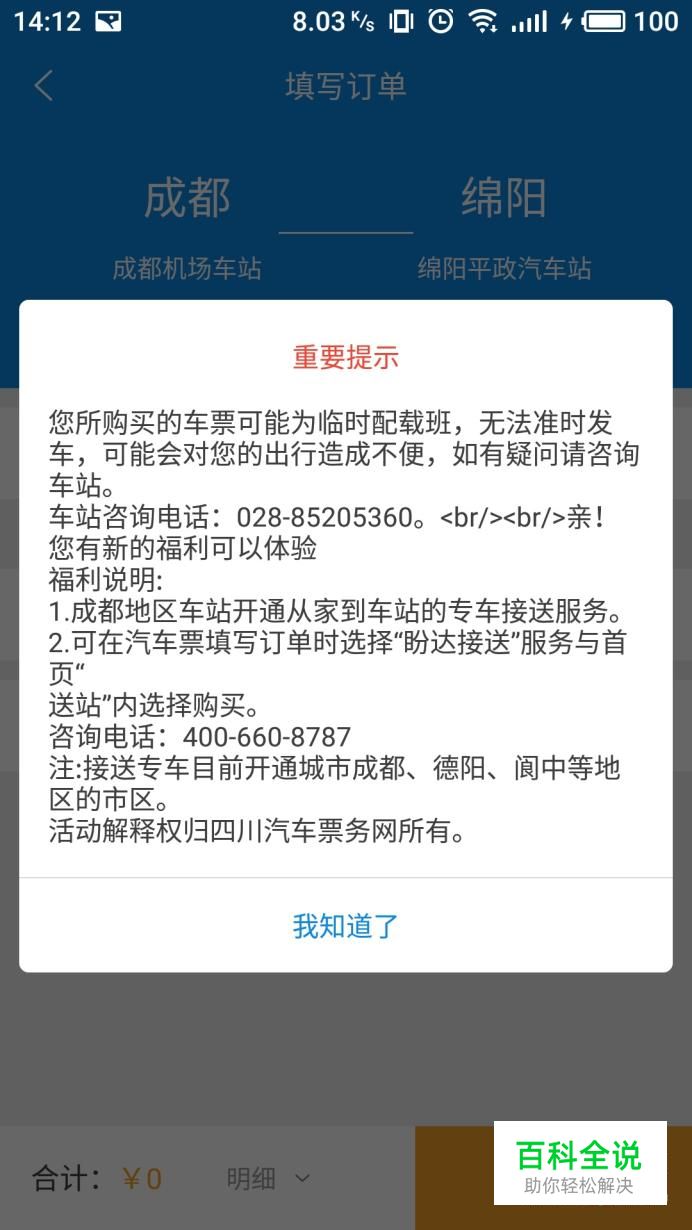Go back using the top-left arrow

pos(43,85)
